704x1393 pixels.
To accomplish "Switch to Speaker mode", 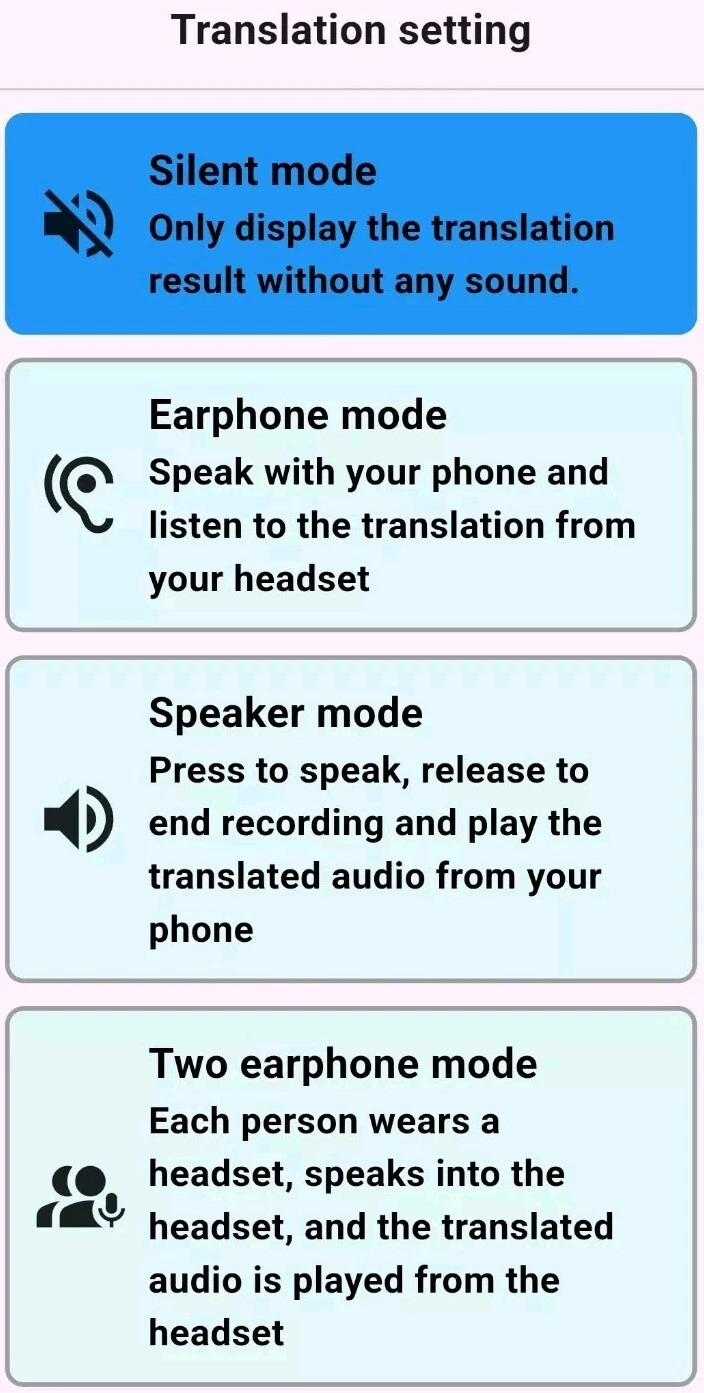I will click(351, 819).
